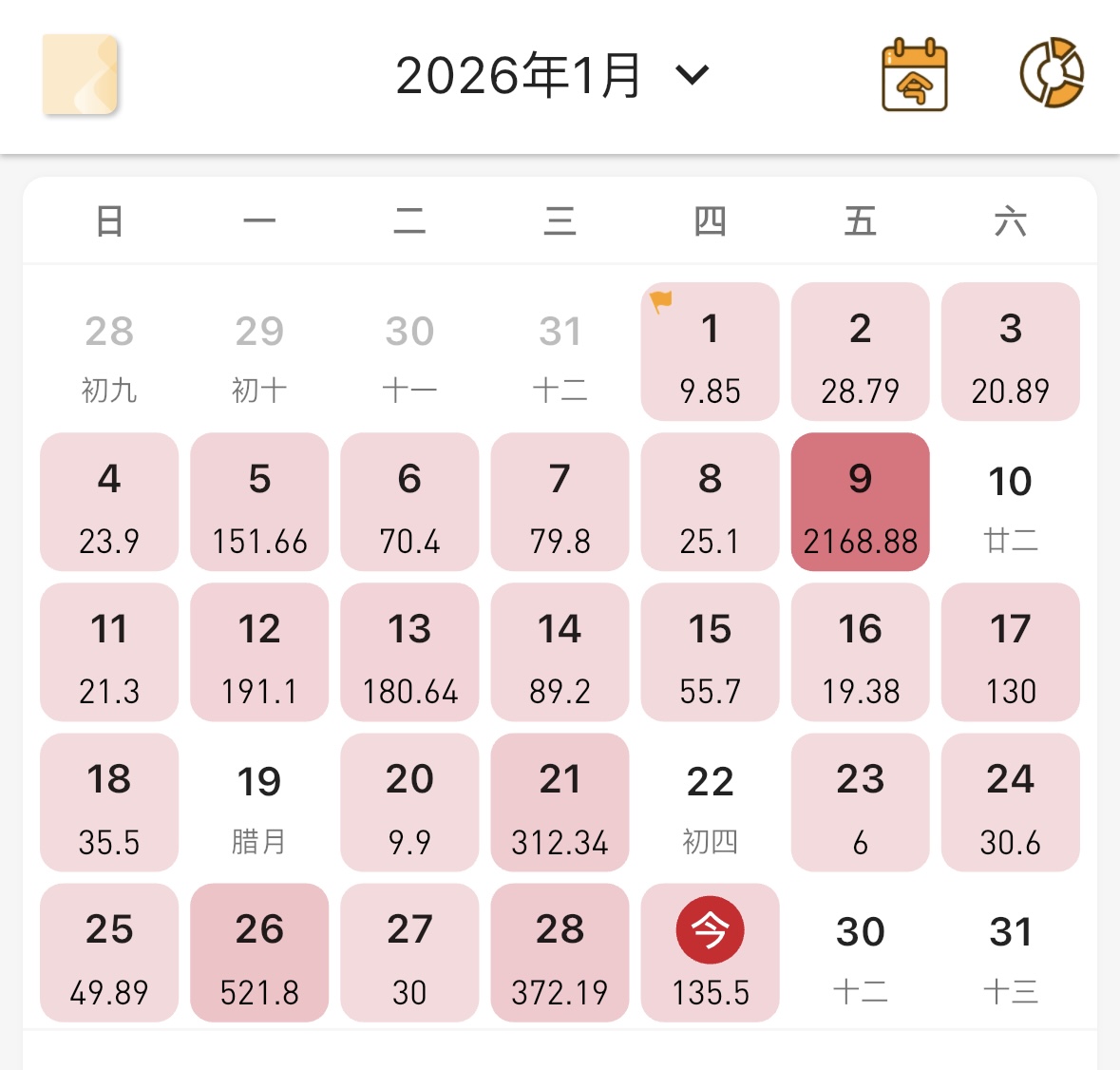Open January 26 with 521.8
Image resolution: width=1120 pixels, height=1070 pixels.
pos(259,952)
